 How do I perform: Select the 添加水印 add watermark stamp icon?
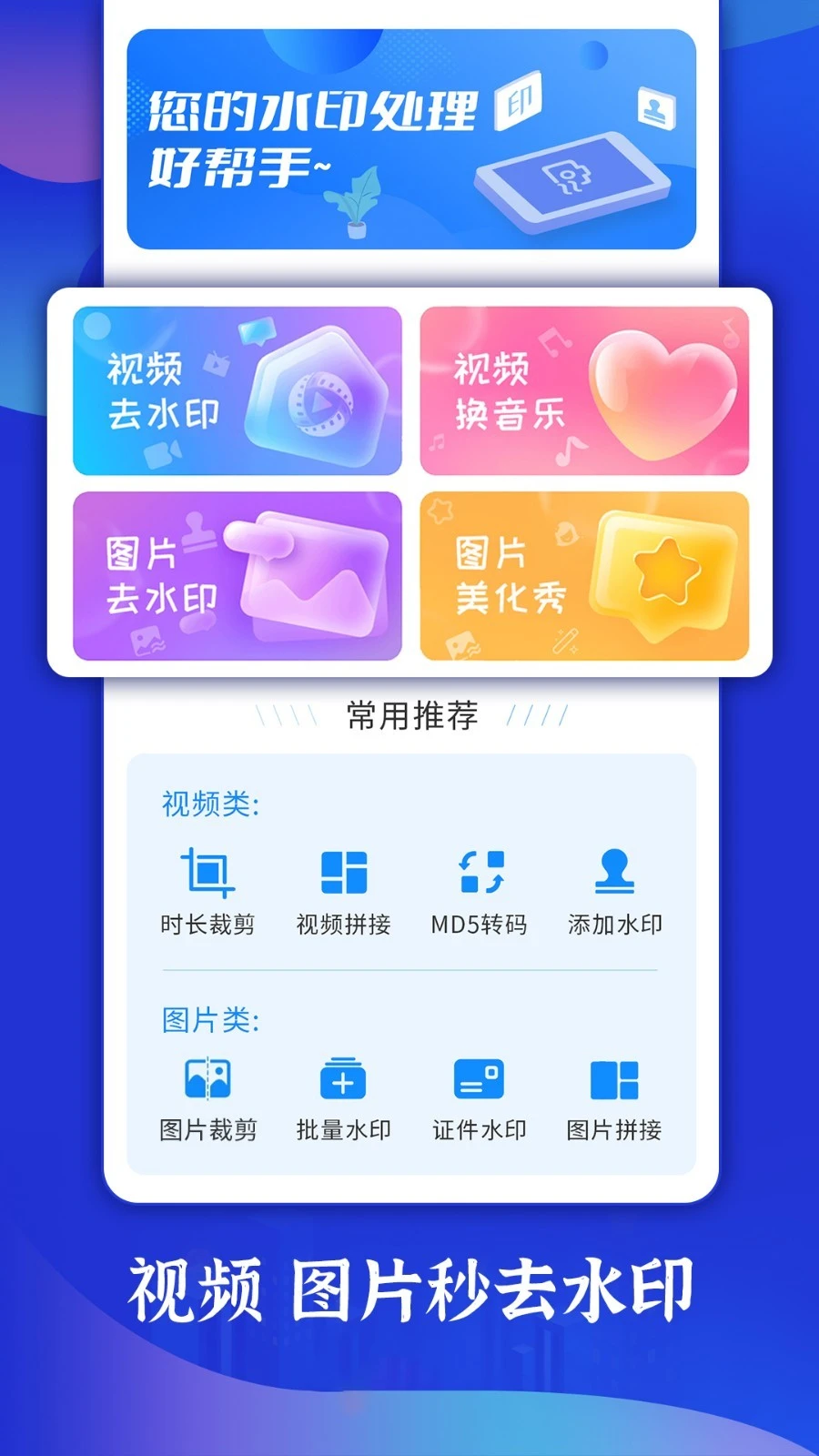pos(613,872)
